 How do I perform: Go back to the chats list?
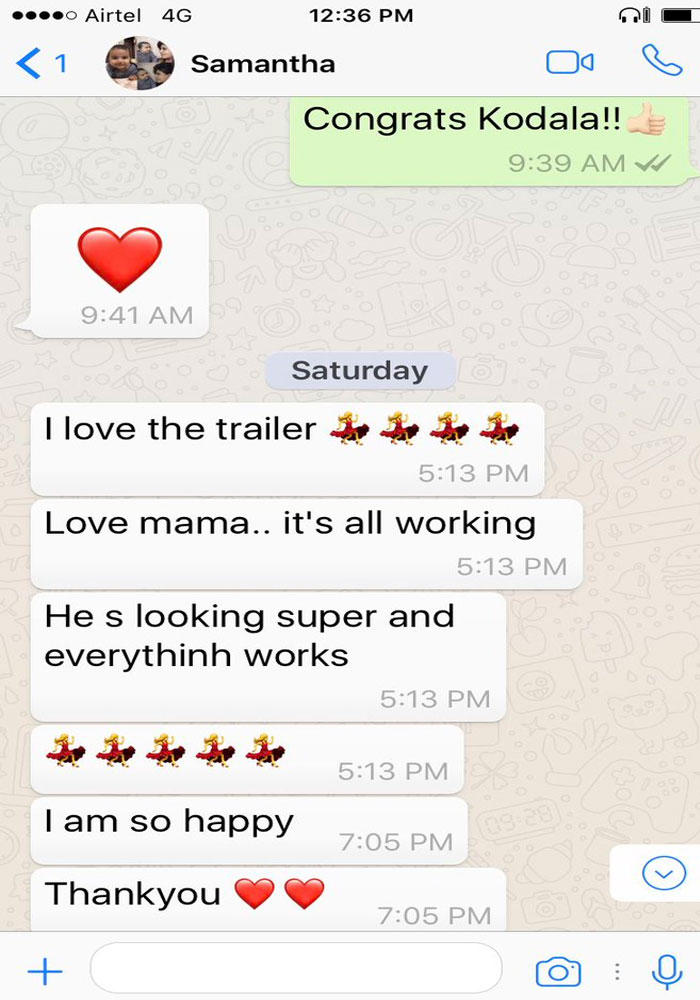(x=40, y=64)
